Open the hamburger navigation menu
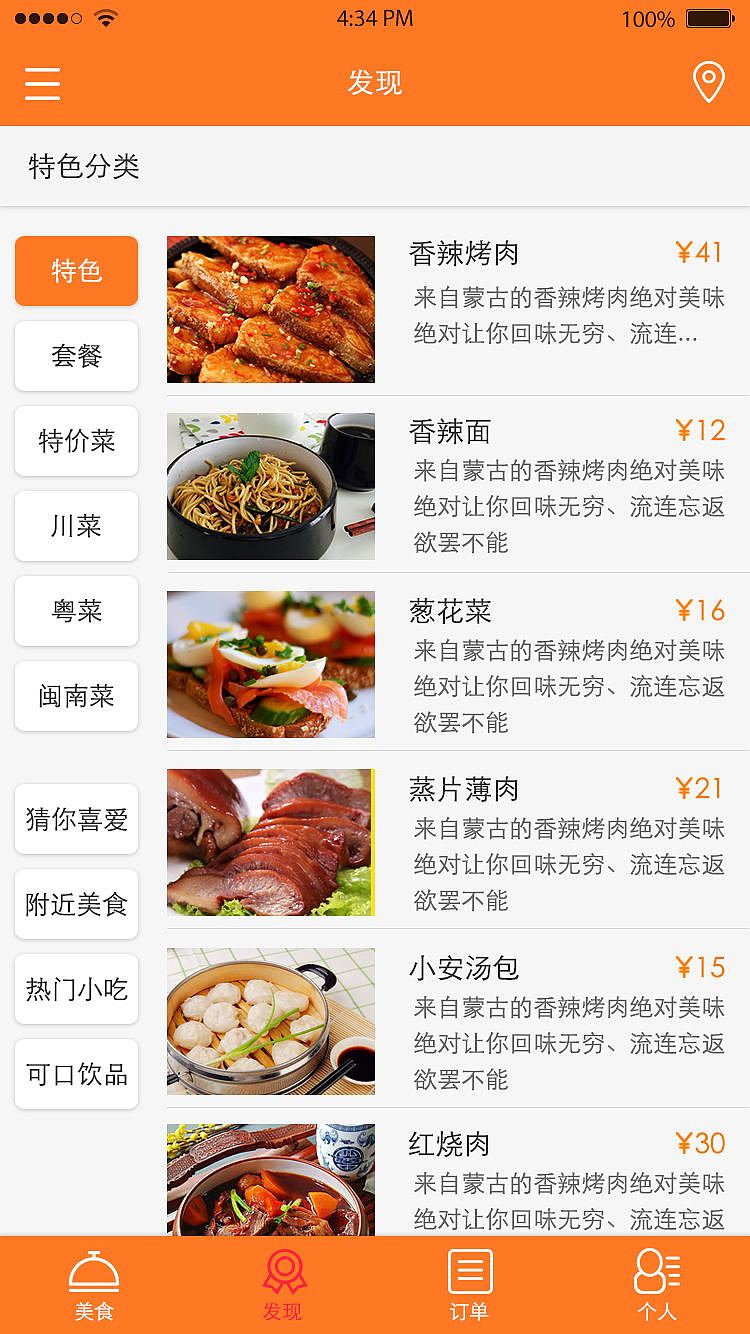Image resolution: width=750 pixels, height=1334 pixels. click(x=42, y=84)
